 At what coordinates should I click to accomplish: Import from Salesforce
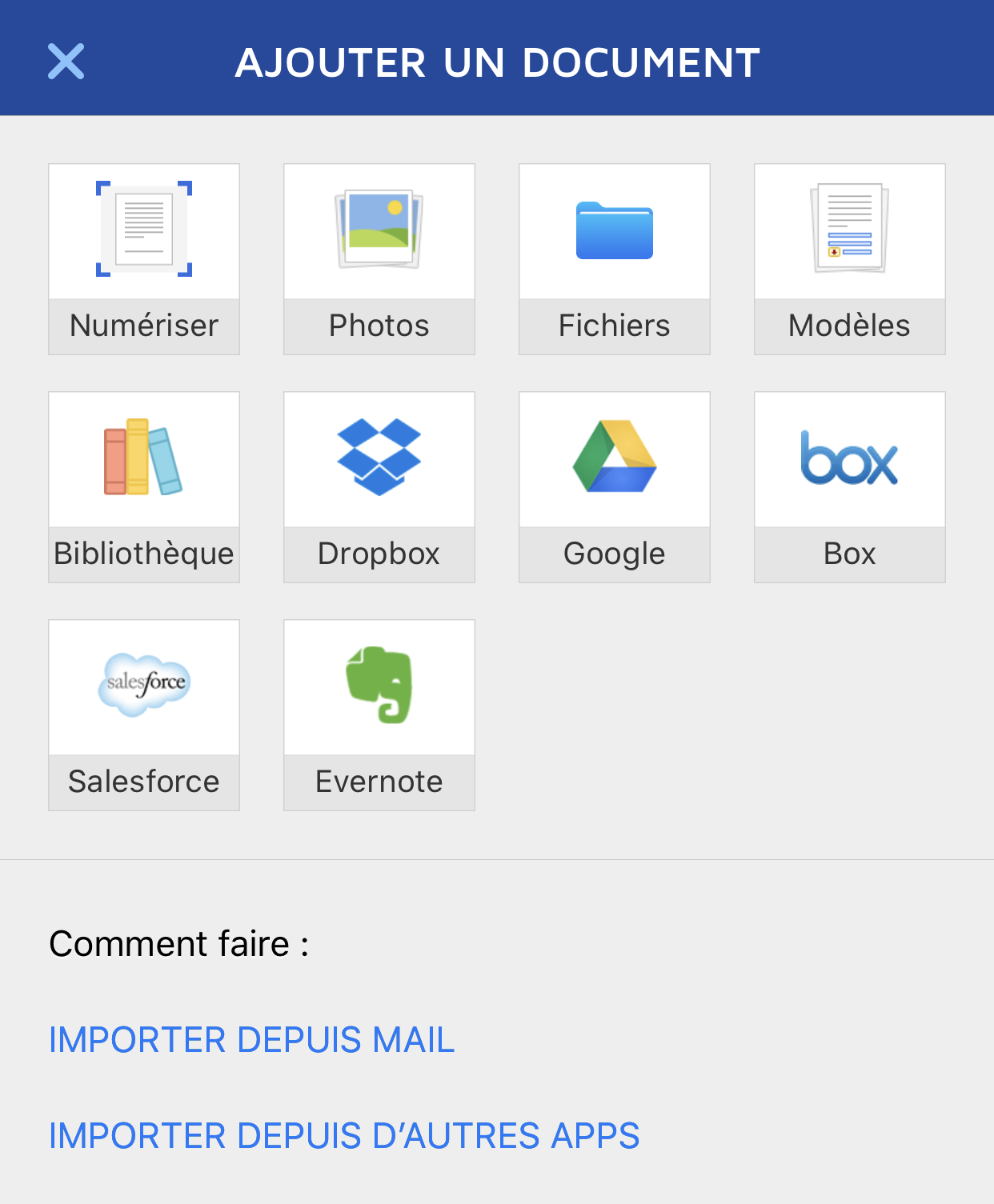(144, 714)
